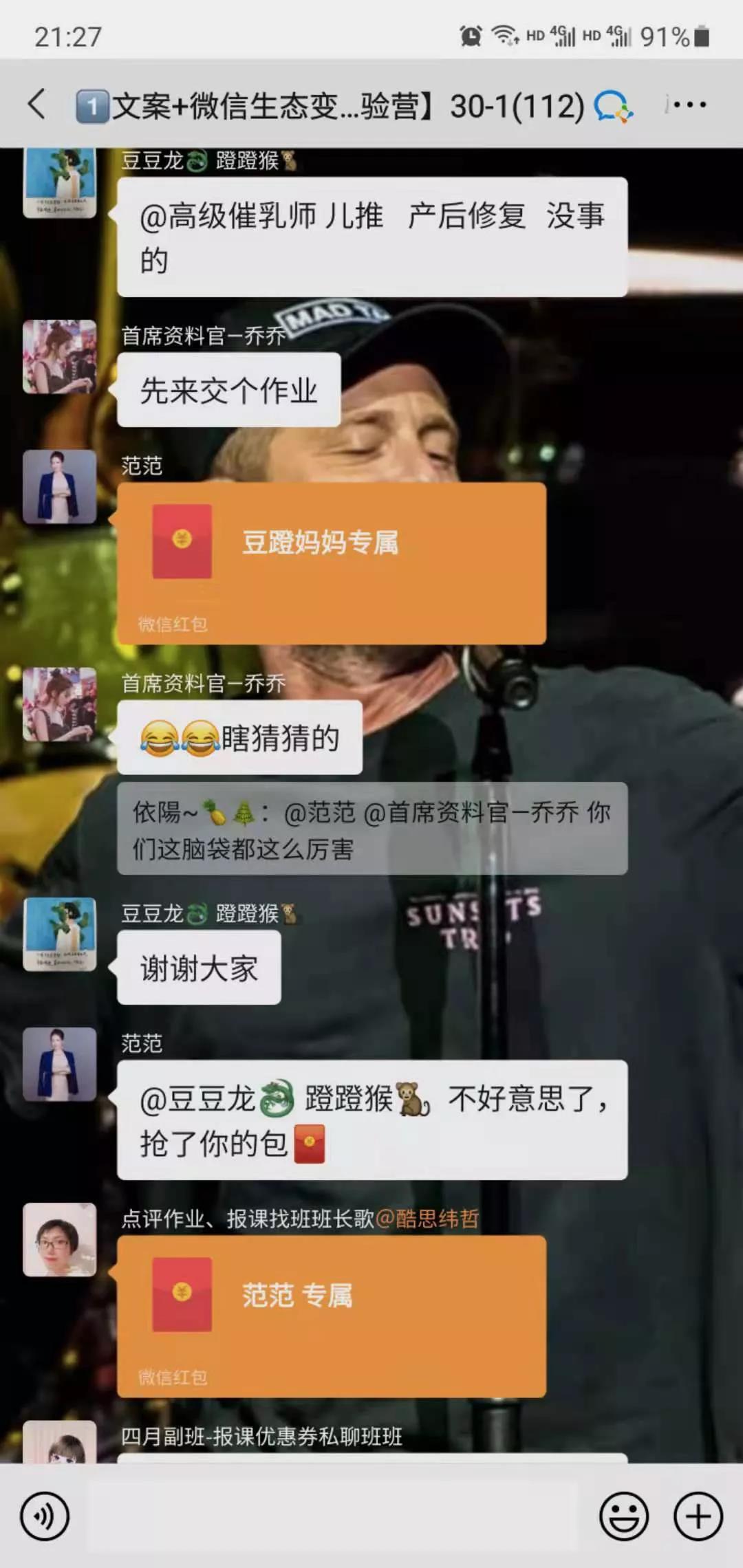The height and width of the screenshot is (1568, 743).
Task: View 豆豆龙 蹬蹬猴's avatar beside 谢谢大家
Action: [60, 934]
